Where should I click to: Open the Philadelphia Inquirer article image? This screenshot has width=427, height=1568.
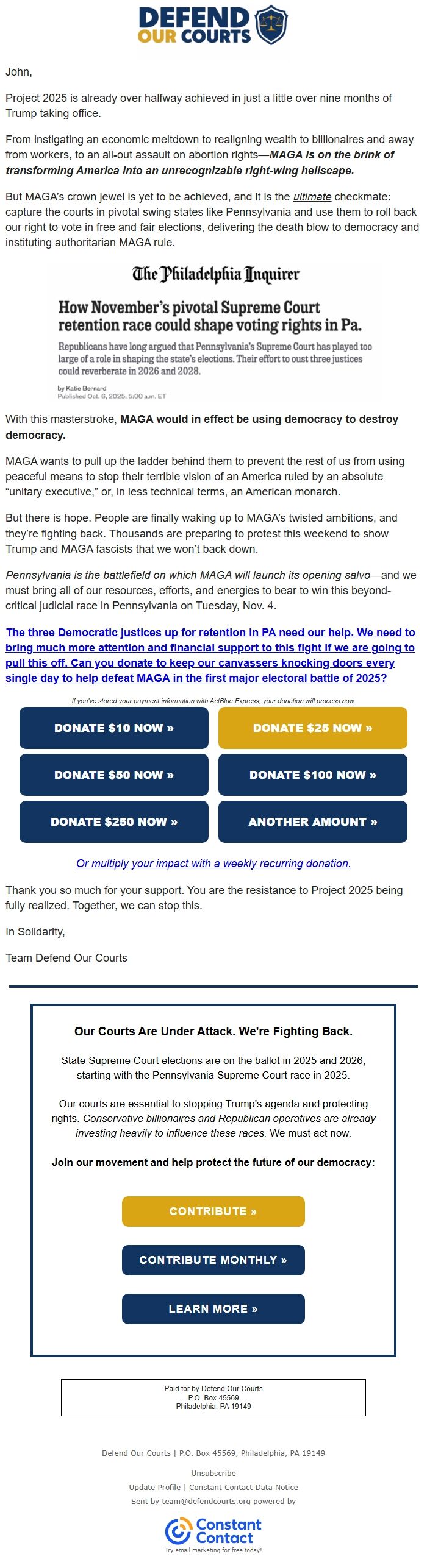(213, 332)
